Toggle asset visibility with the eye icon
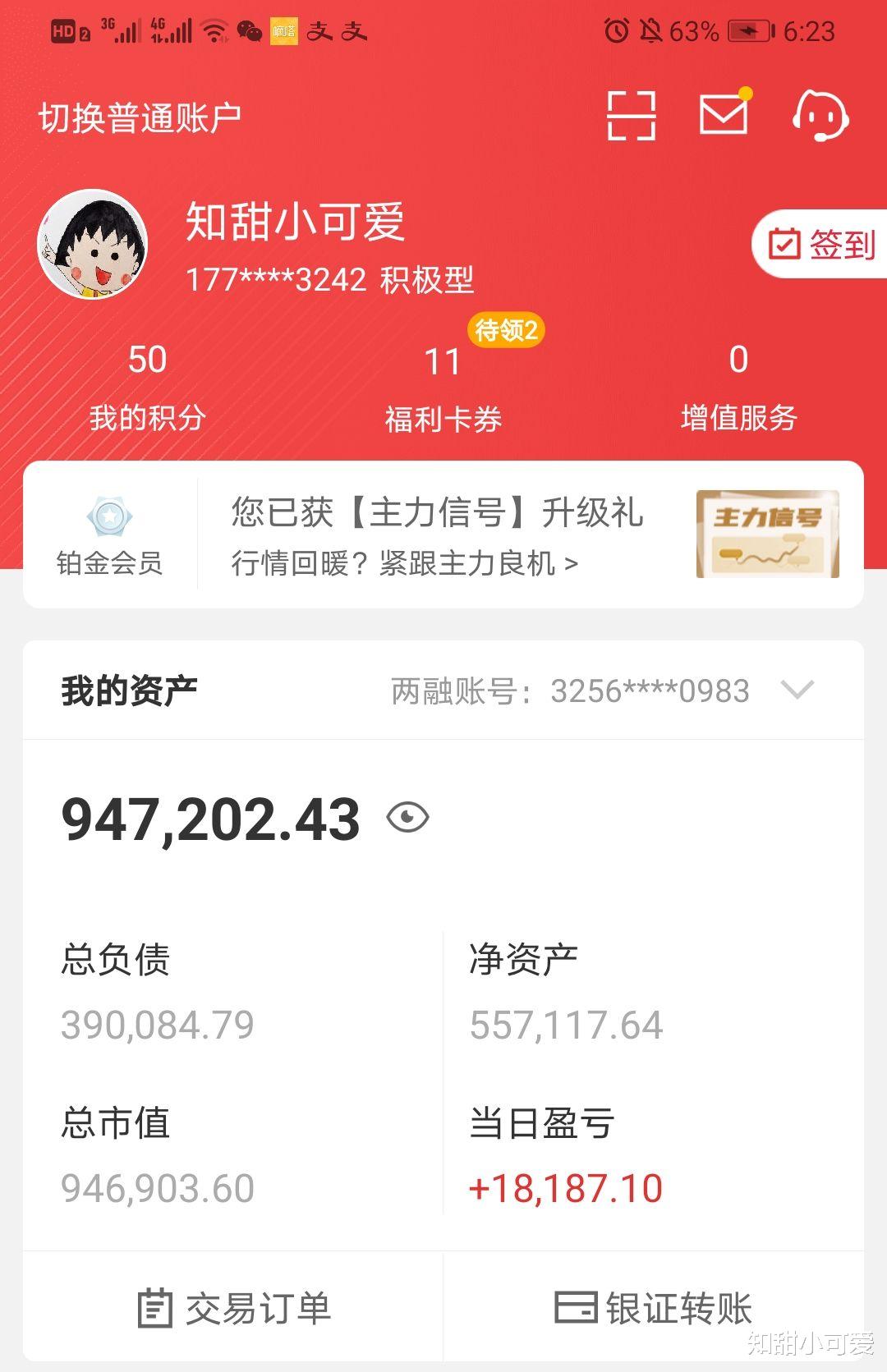Image resolution: width=887 pixels, height=1372 pixels. click(408, 818)
